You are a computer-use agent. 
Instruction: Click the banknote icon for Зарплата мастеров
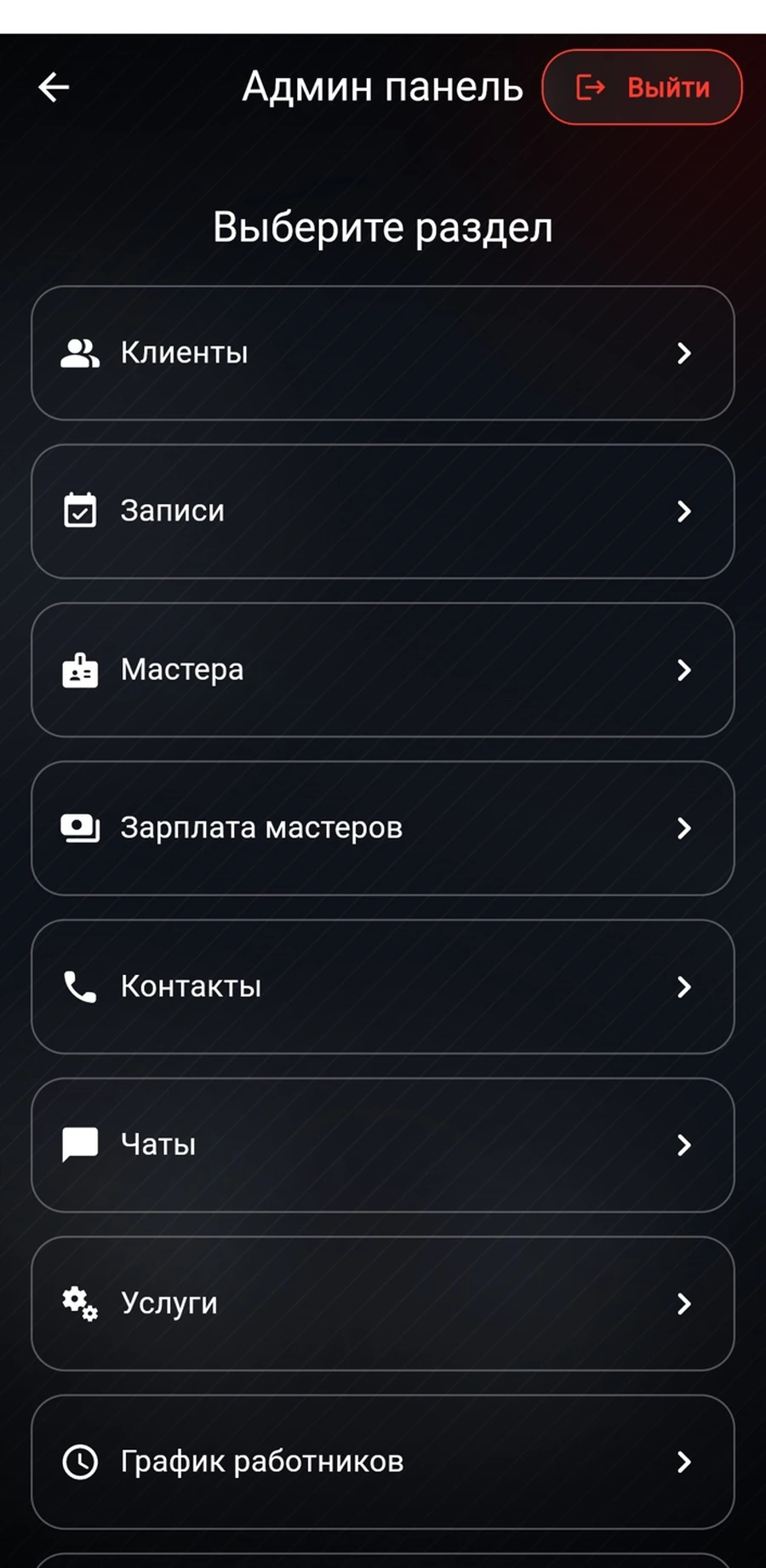point(79,828)
